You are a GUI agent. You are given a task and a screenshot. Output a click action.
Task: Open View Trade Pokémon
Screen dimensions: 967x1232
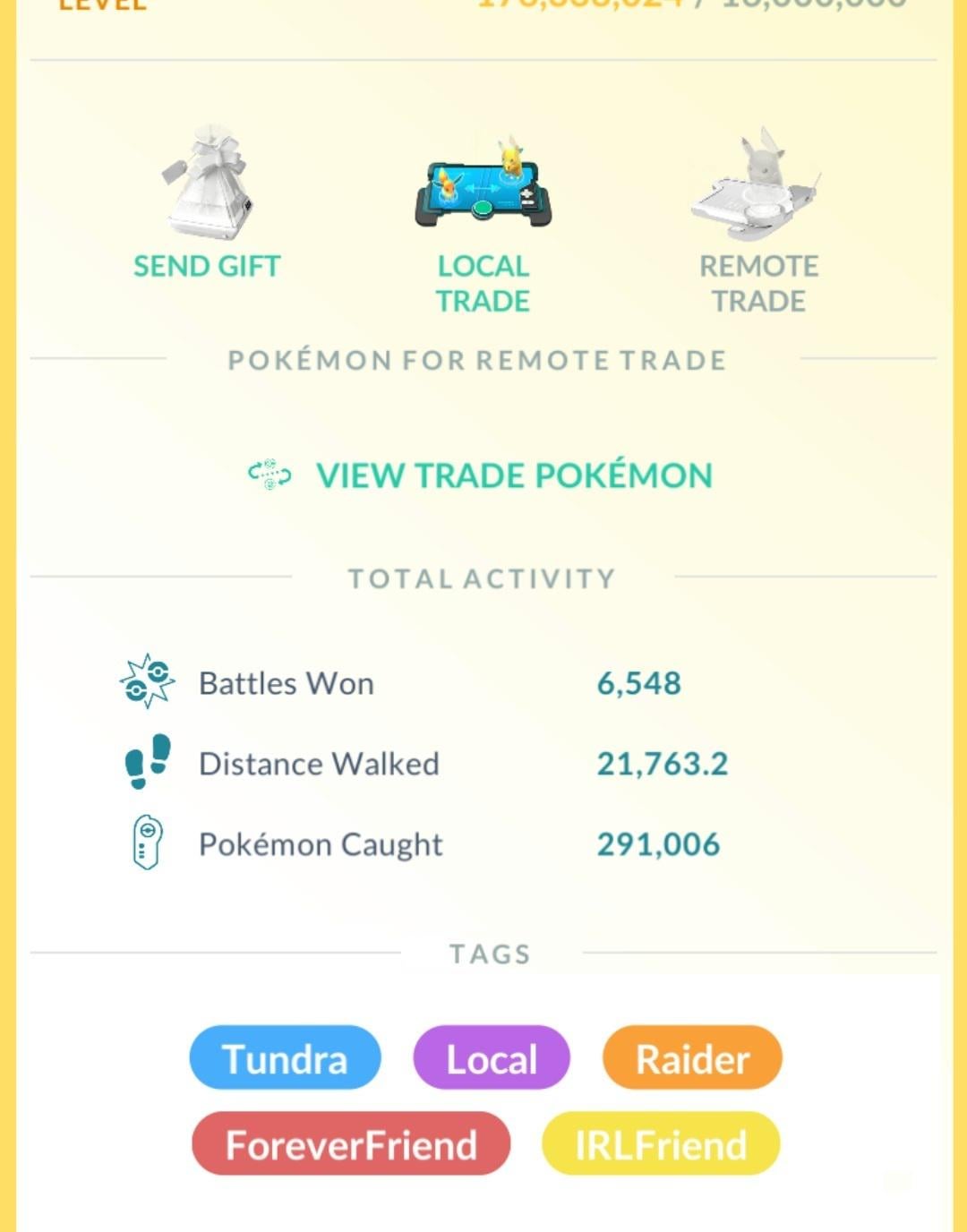point(482,475)
